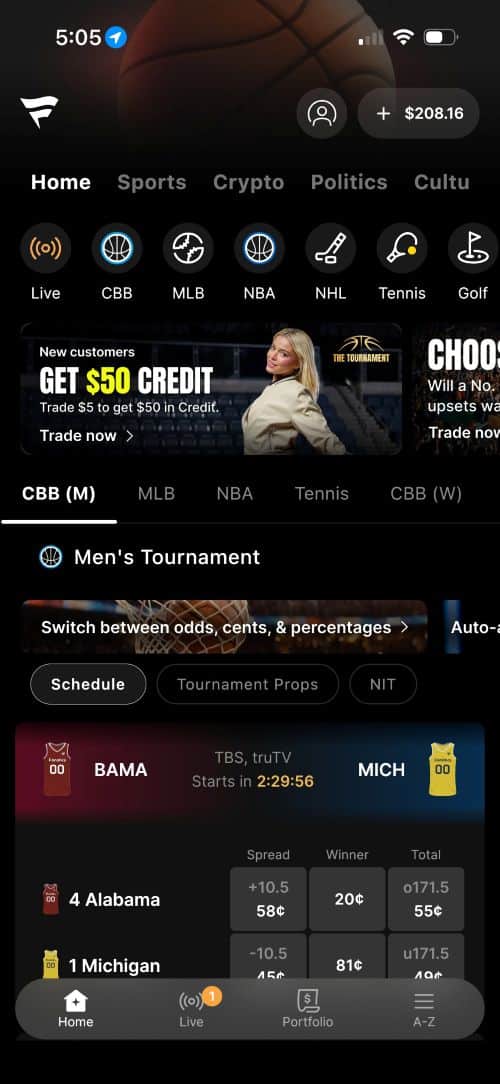The height and width of the screenshot is (1084, 500).
Task: Open the Get $50 Credit banner
Action: coord(211,389)
